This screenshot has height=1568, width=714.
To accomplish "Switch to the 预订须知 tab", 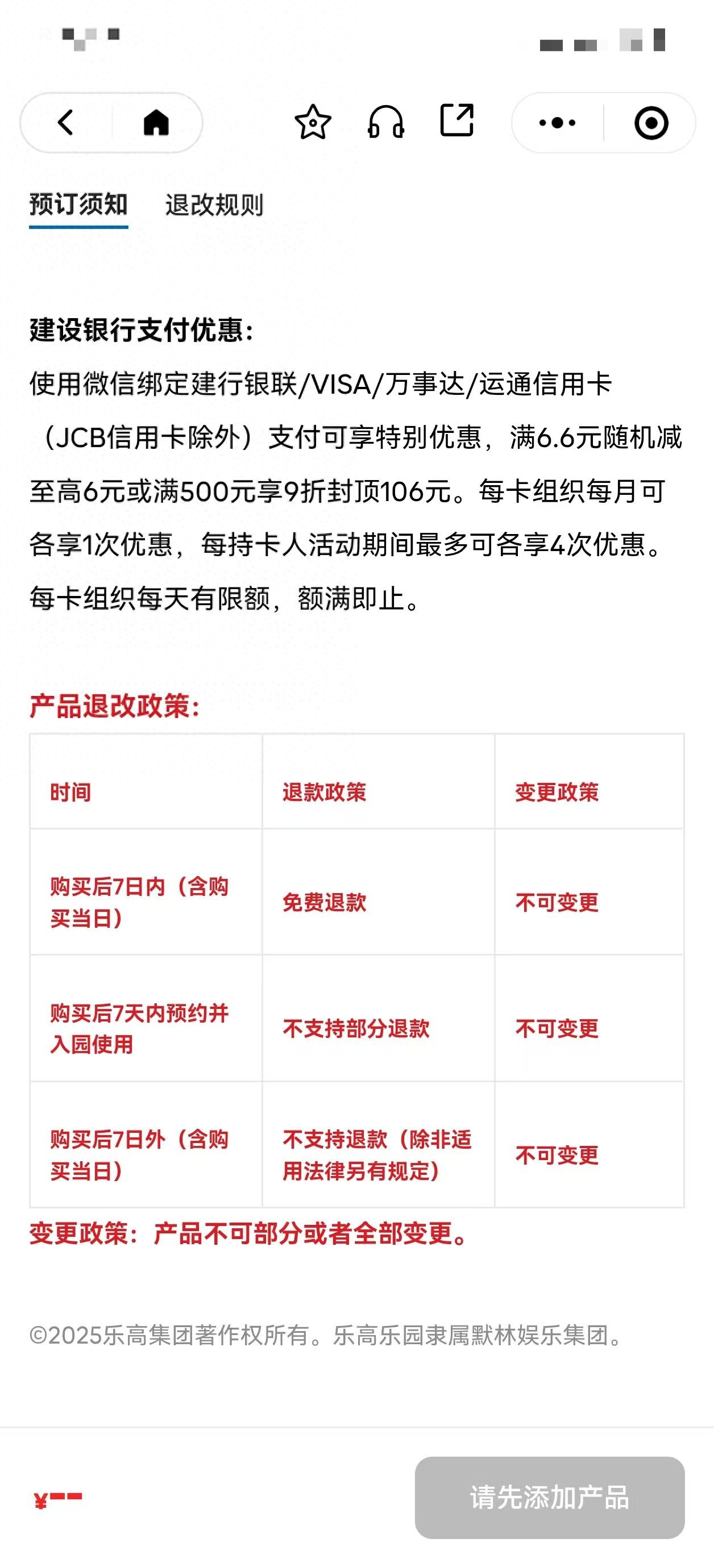I will pyautogui.click(x=78, y=205).
